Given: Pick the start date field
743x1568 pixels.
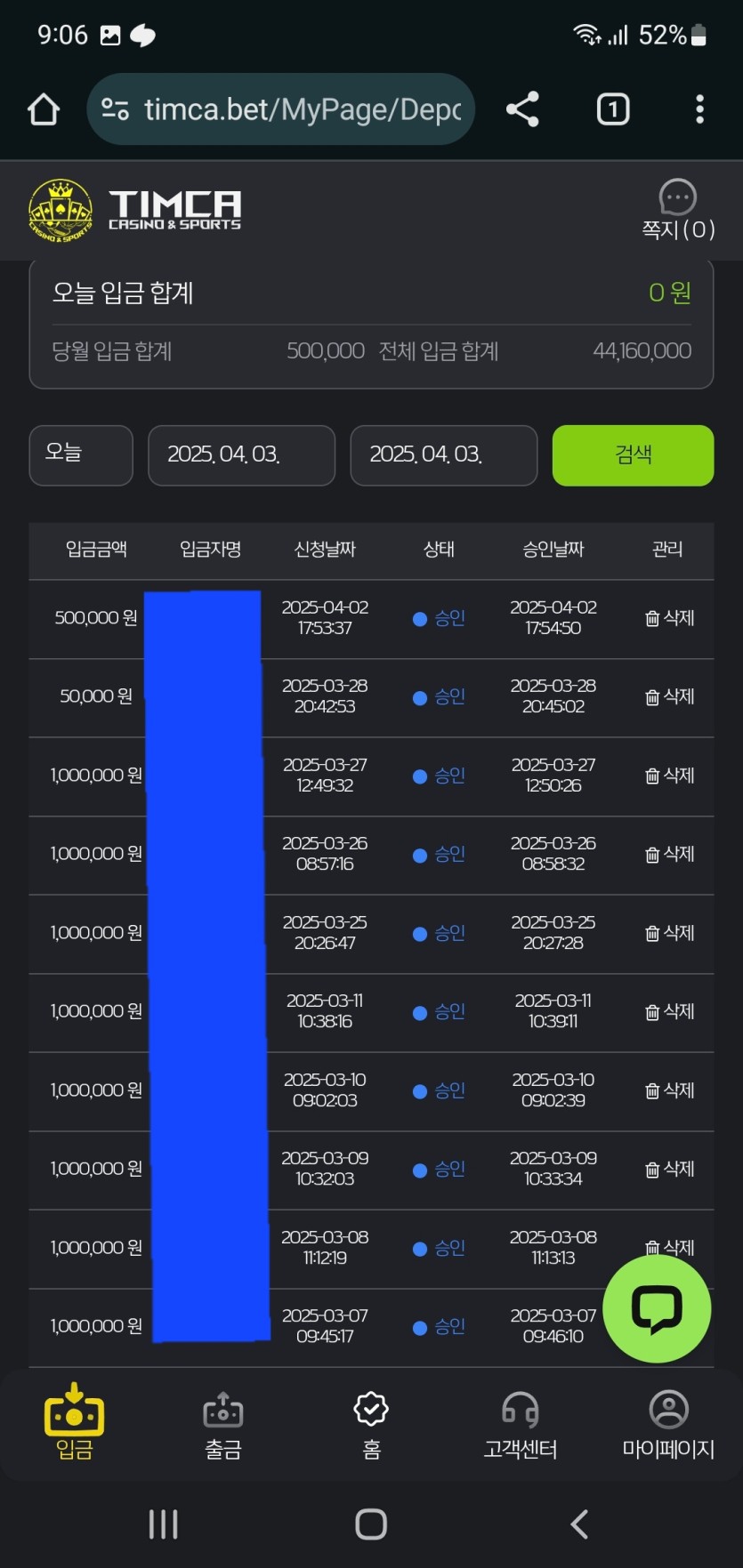Looking at the screenshot, I should pyautogui.click(x=241, y=454).
